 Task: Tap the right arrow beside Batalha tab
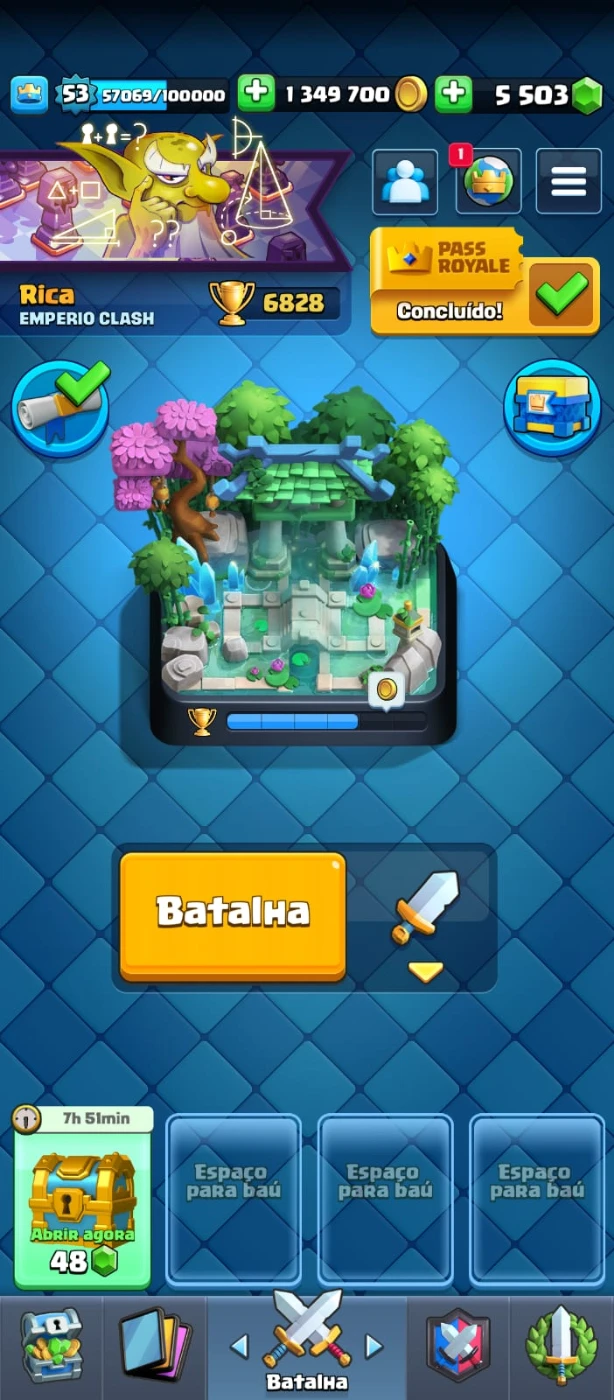[x=374, y=1346]
